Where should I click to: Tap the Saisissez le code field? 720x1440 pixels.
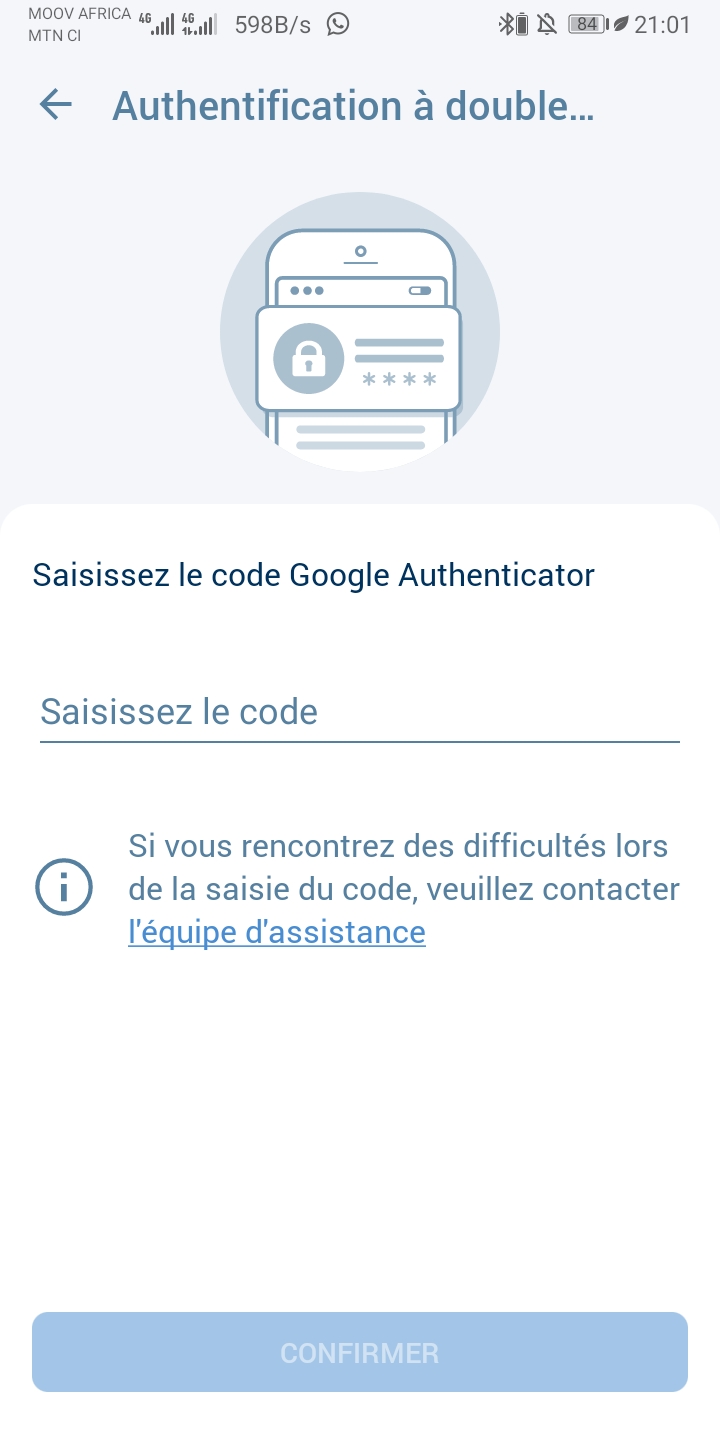tap(359, 712)
